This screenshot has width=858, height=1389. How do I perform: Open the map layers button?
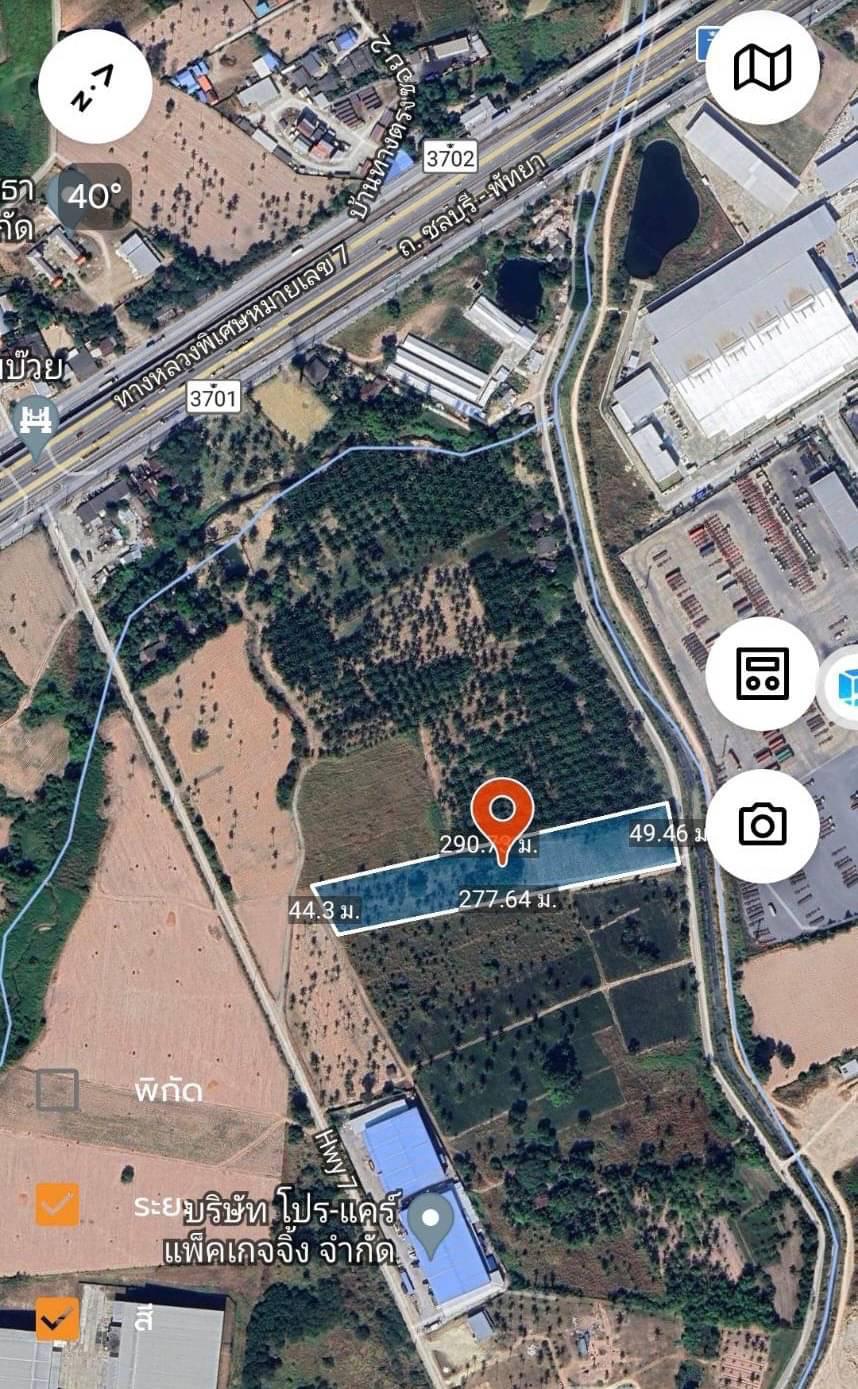click(x=762, y=67)
